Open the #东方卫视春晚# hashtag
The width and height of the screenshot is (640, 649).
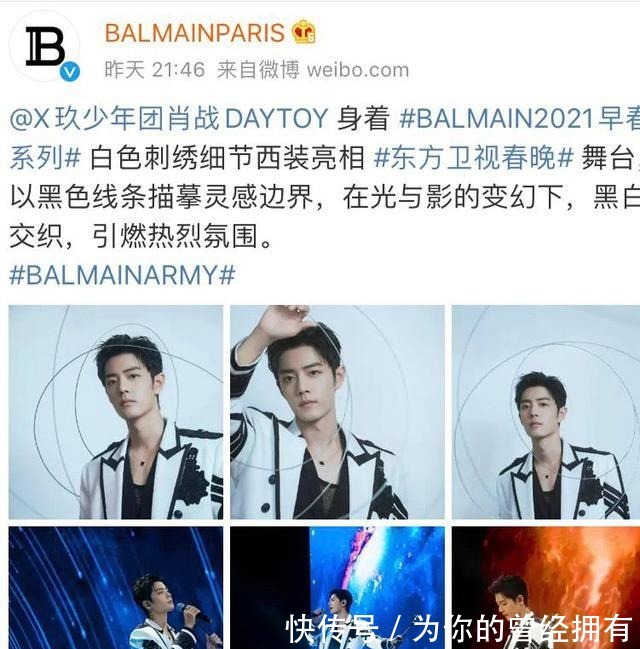(x=473, y=159)
